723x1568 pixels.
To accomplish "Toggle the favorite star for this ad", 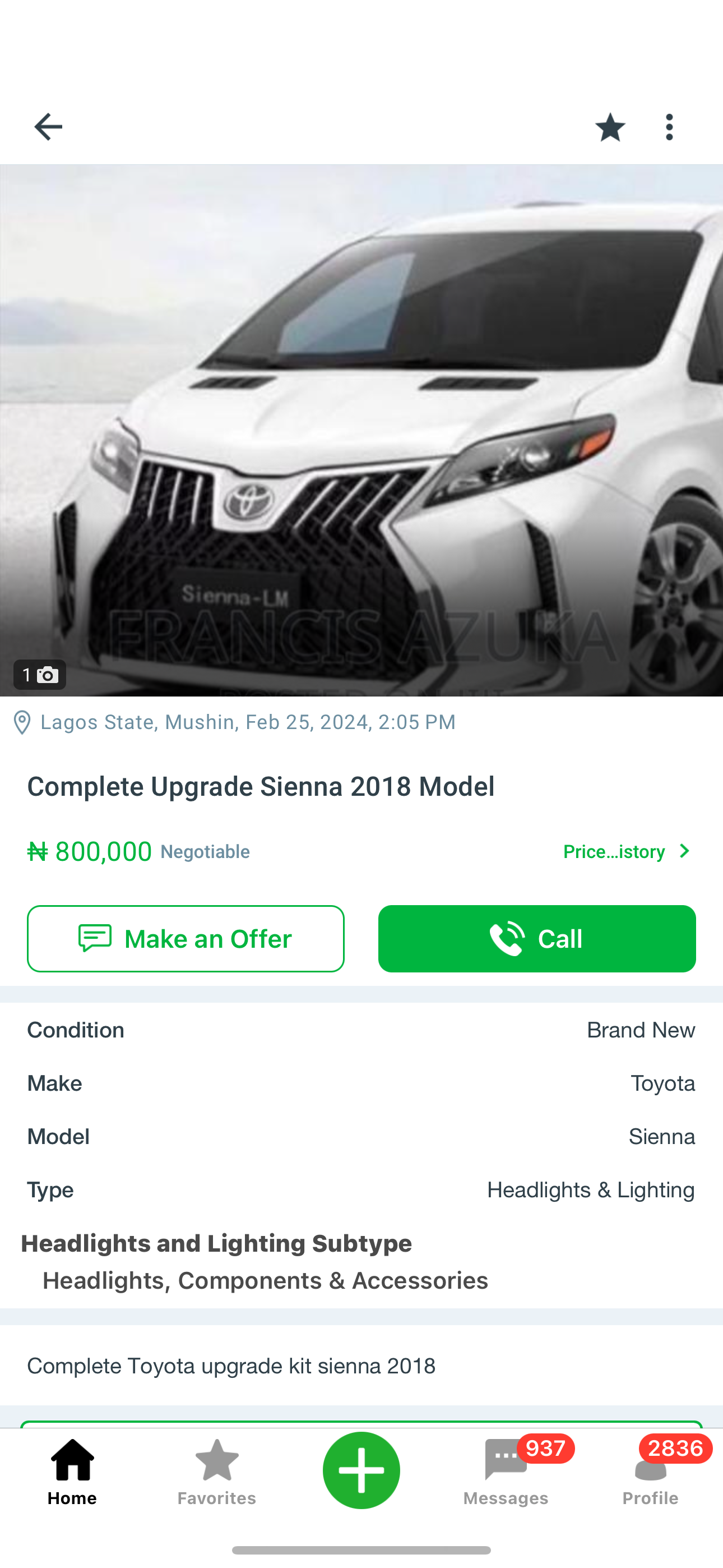I will coord(610,127).
